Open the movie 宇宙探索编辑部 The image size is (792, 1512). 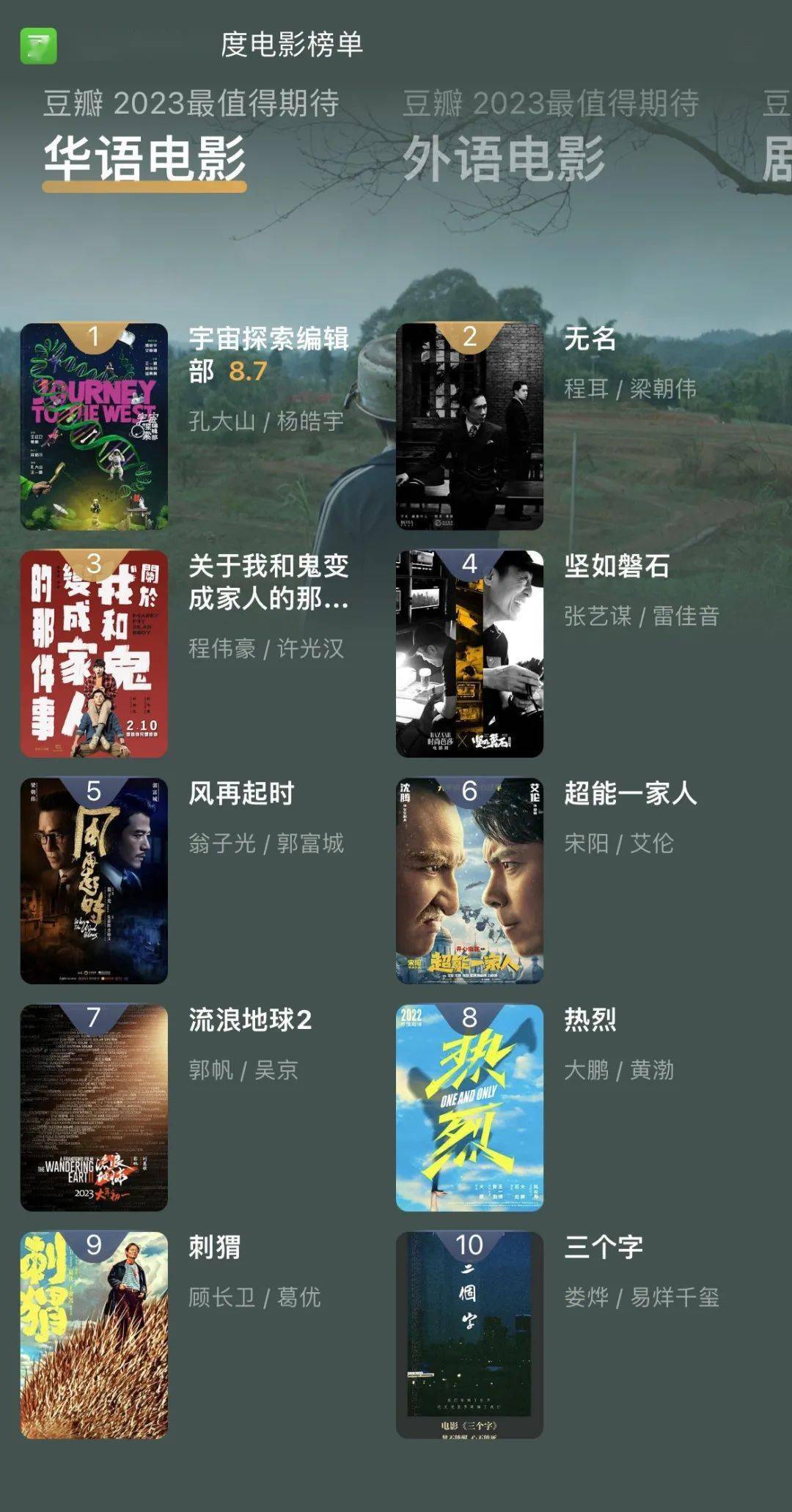[x=94, y=427]
